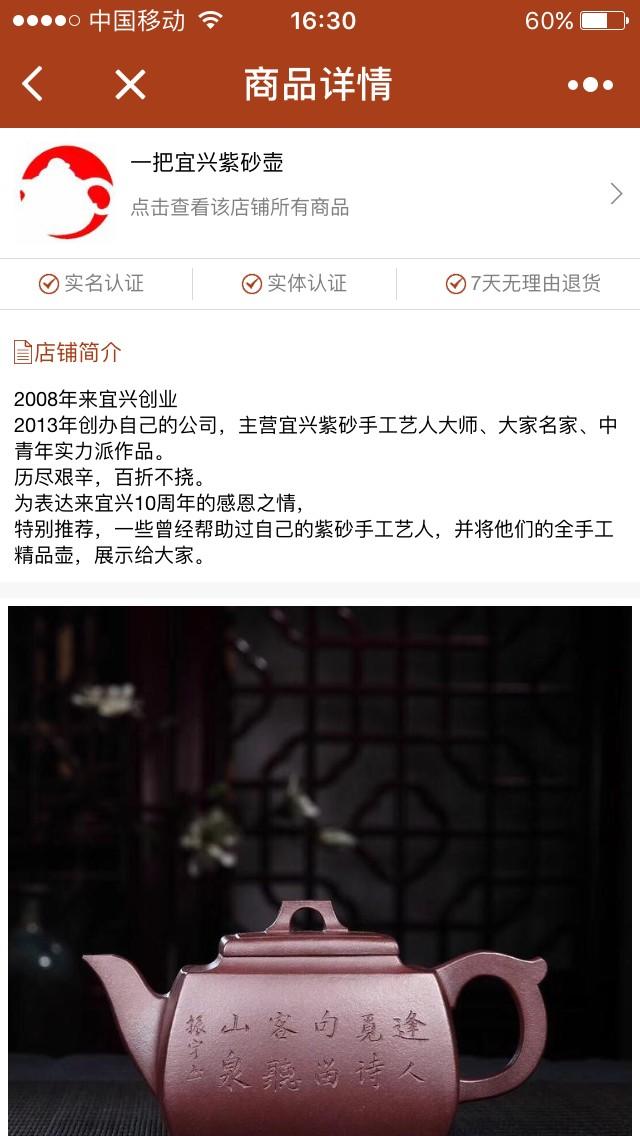Open the three-dot more menu
Image resolution: width=640 pixels, height=1136 pixels.
tap(590, 85)
